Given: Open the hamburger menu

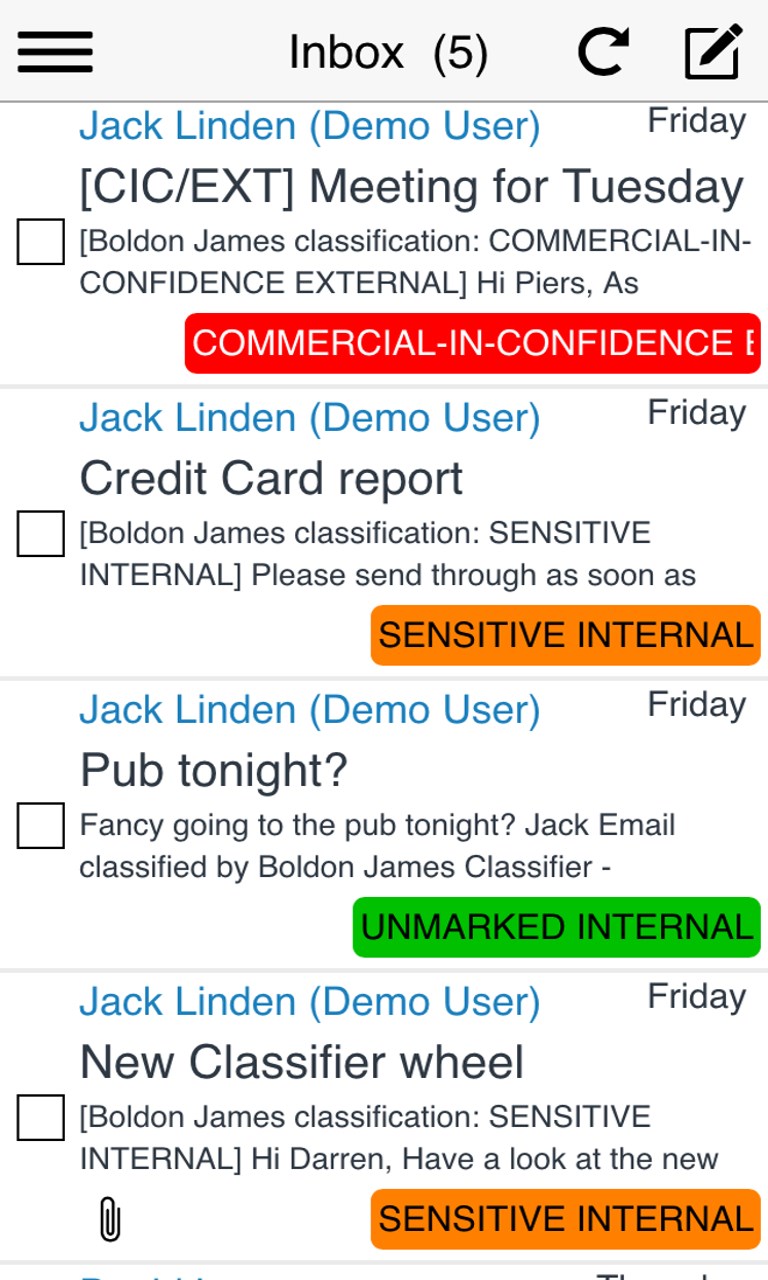Looking at the screenshot, I should [55, 52].
